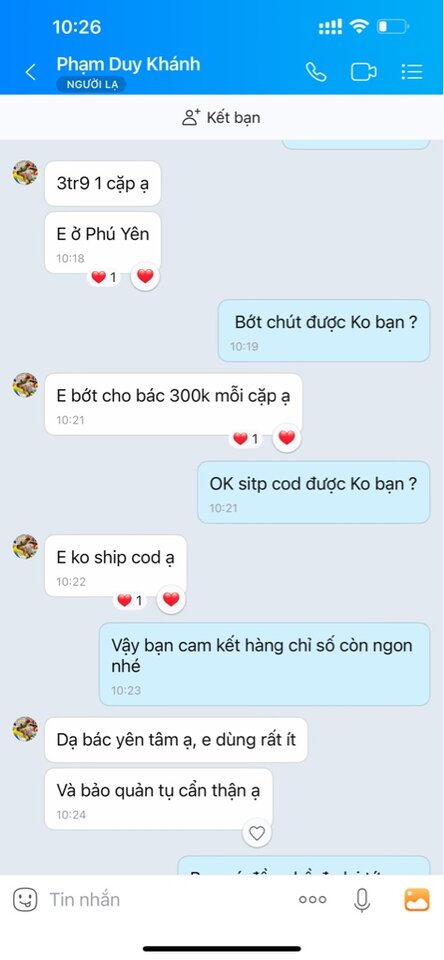The width and height of the screenshot is (444, 960).
Task: Open the chat options menu
Action: tap(412, 72)
